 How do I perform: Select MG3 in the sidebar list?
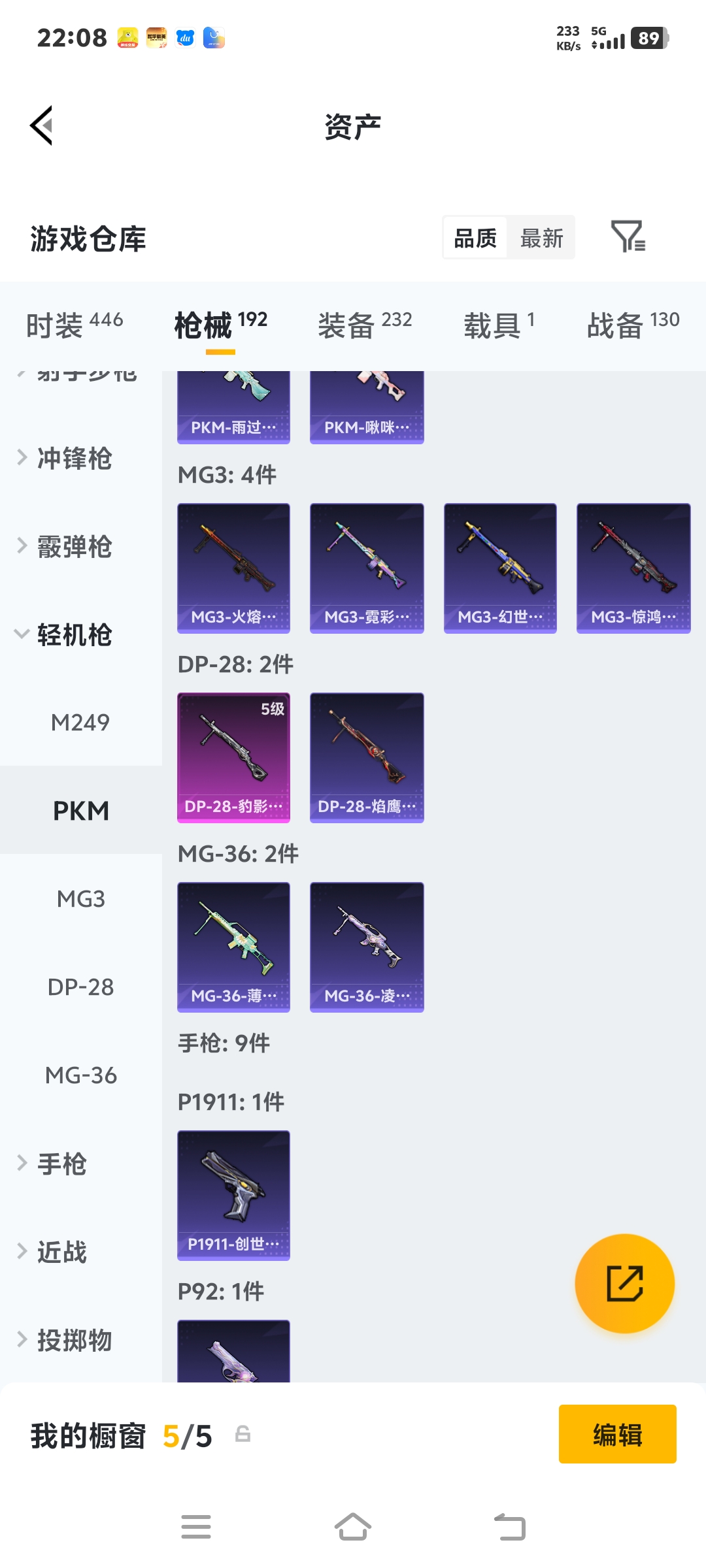(80, 898)
